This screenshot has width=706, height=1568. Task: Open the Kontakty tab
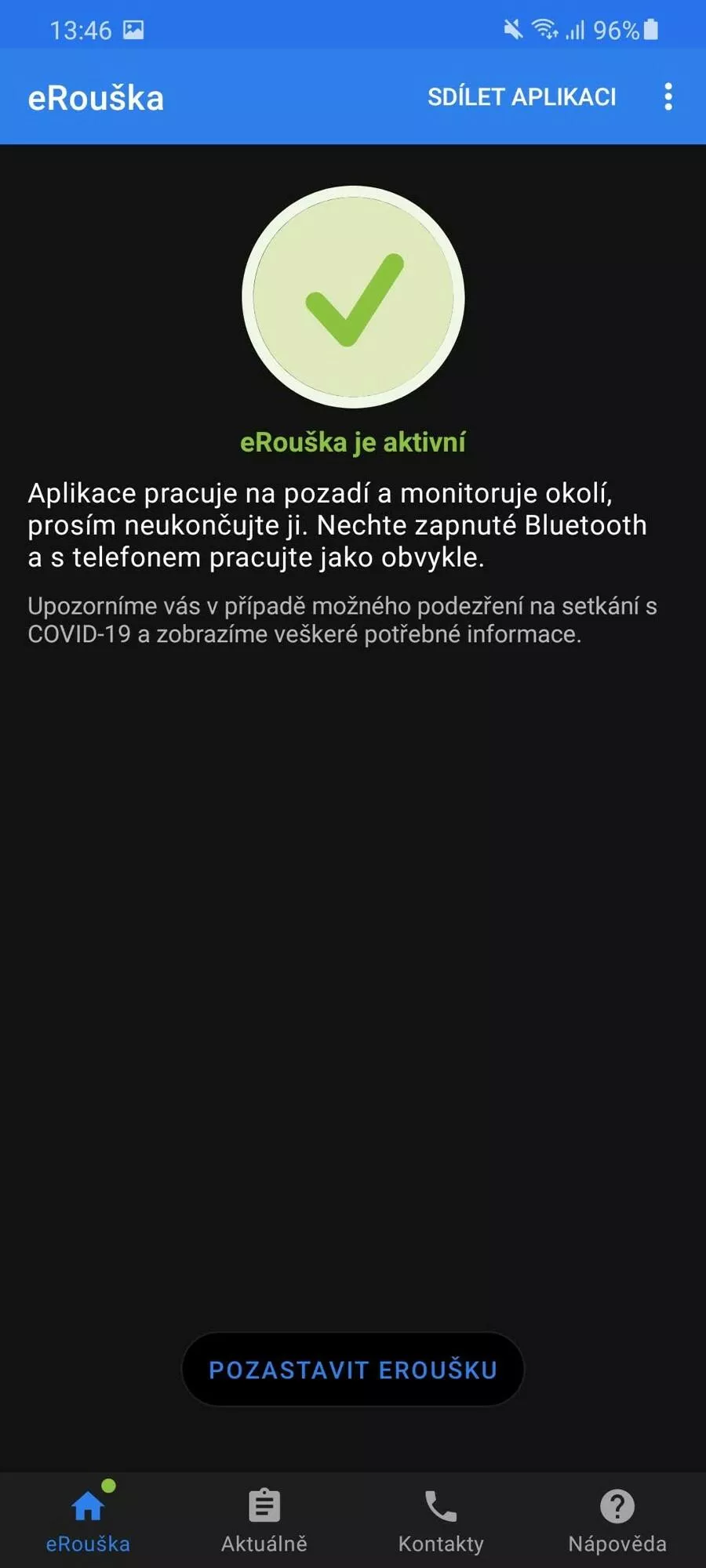point(441,1521)
